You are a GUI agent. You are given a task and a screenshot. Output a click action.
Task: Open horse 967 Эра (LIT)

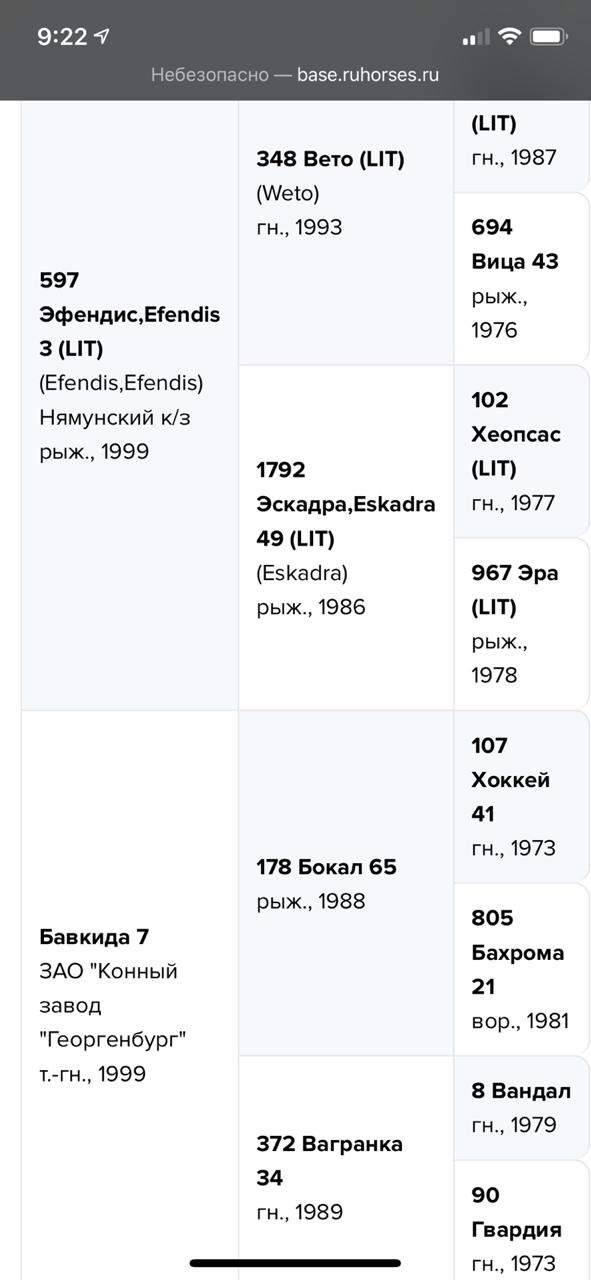coord(514,590)
